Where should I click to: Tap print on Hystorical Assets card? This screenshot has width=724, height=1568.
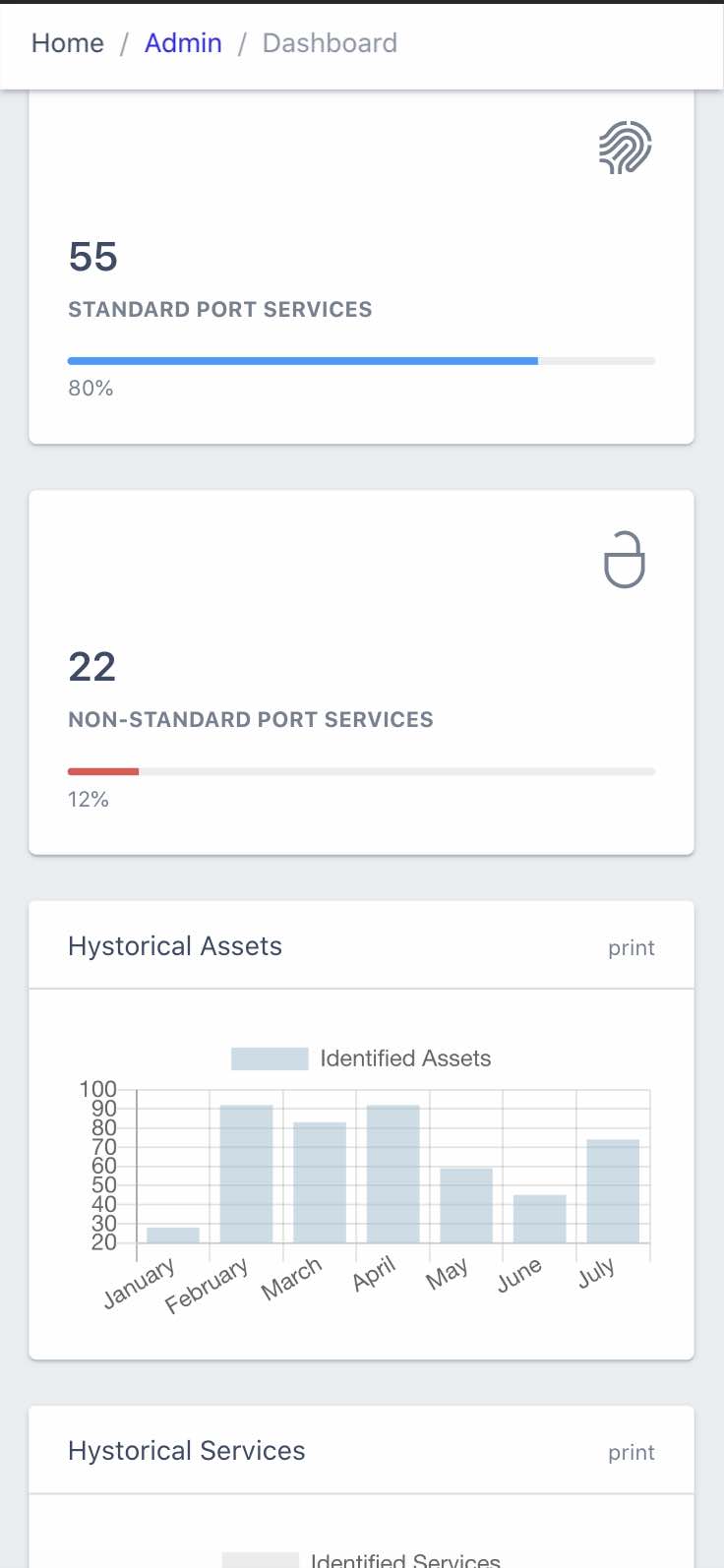coord(632,948)
